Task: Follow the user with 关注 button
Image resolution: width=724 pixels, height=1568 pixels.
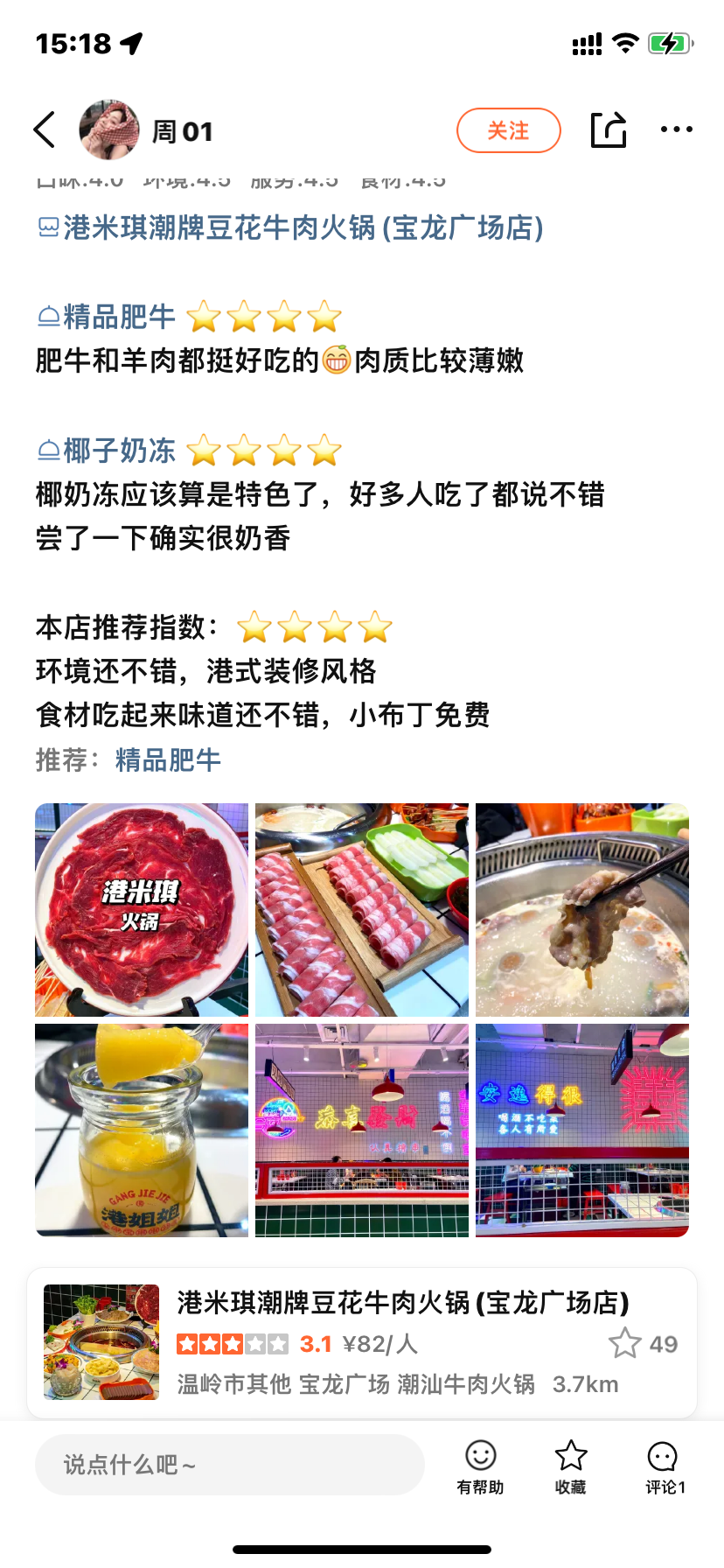Action: [508, 130]
